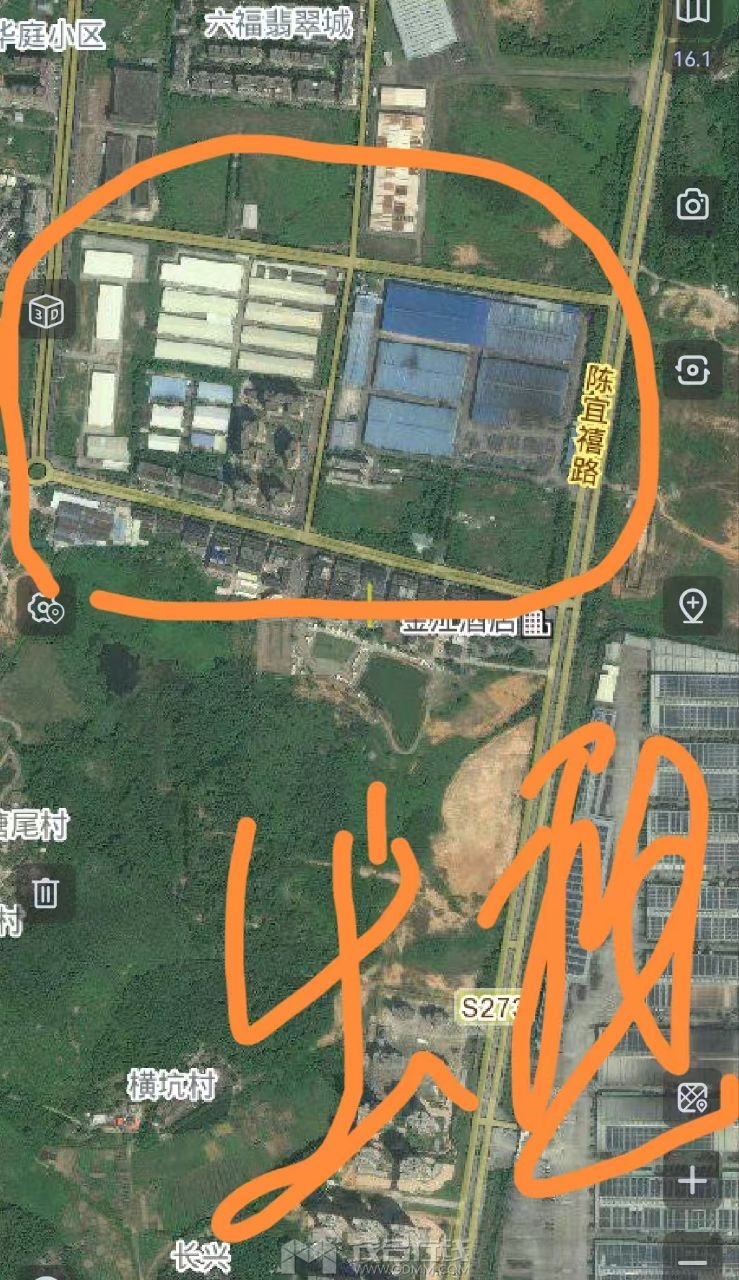
Task: Tap the camera icon
Action: [x=692, y=206]
